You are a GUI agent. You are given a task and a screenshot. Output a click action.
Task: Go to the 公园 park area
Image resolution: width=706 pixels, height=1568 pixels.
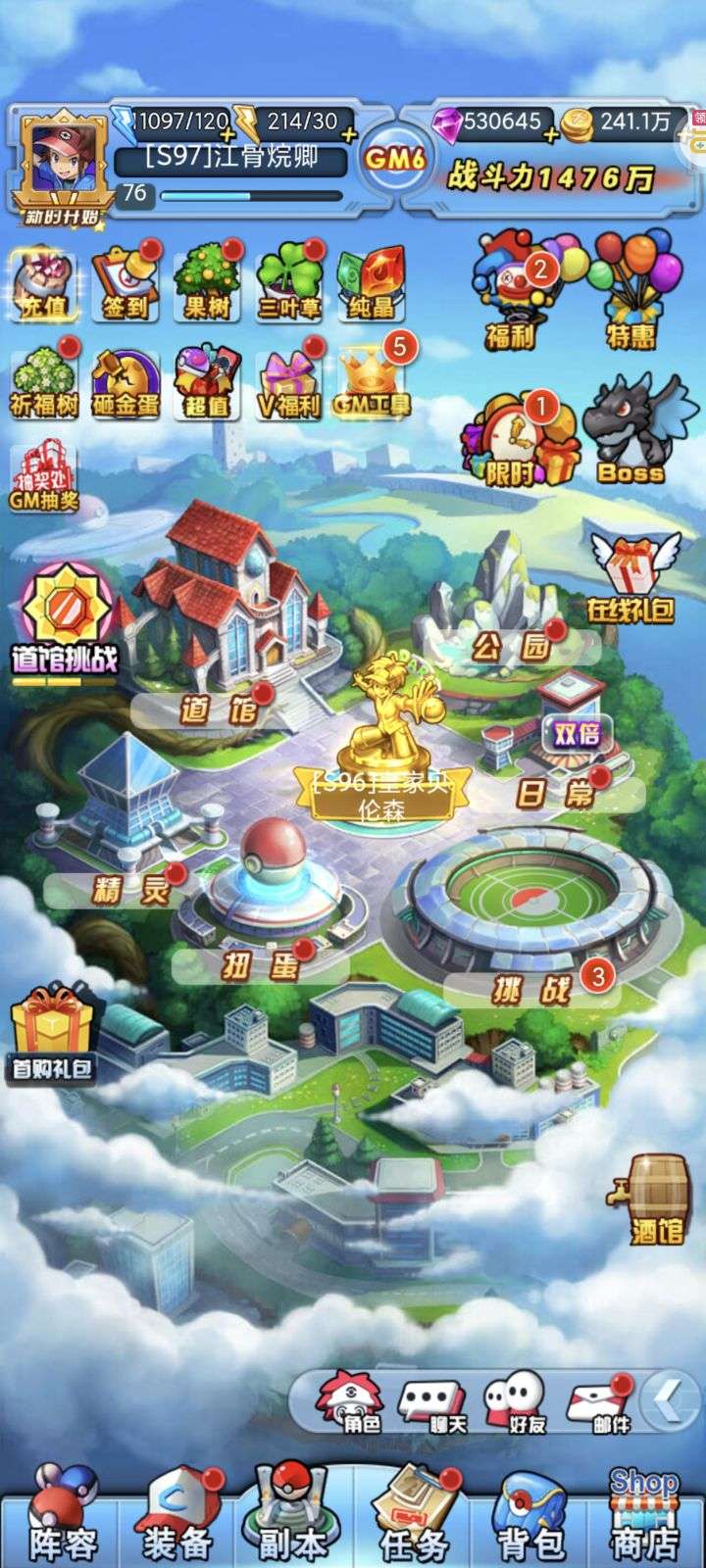click(510, 645)
